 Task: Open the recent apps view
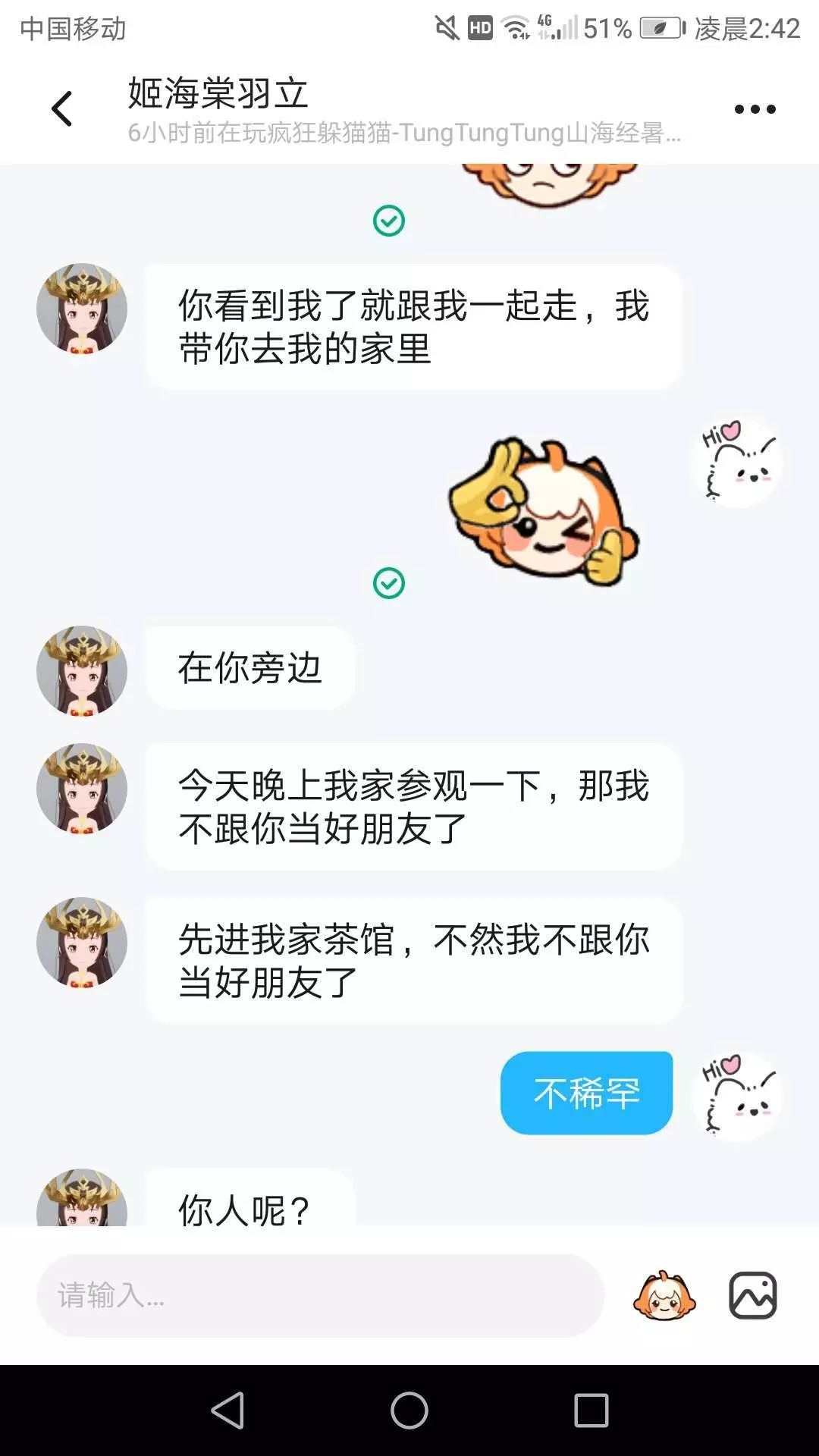pos(591,1410)
